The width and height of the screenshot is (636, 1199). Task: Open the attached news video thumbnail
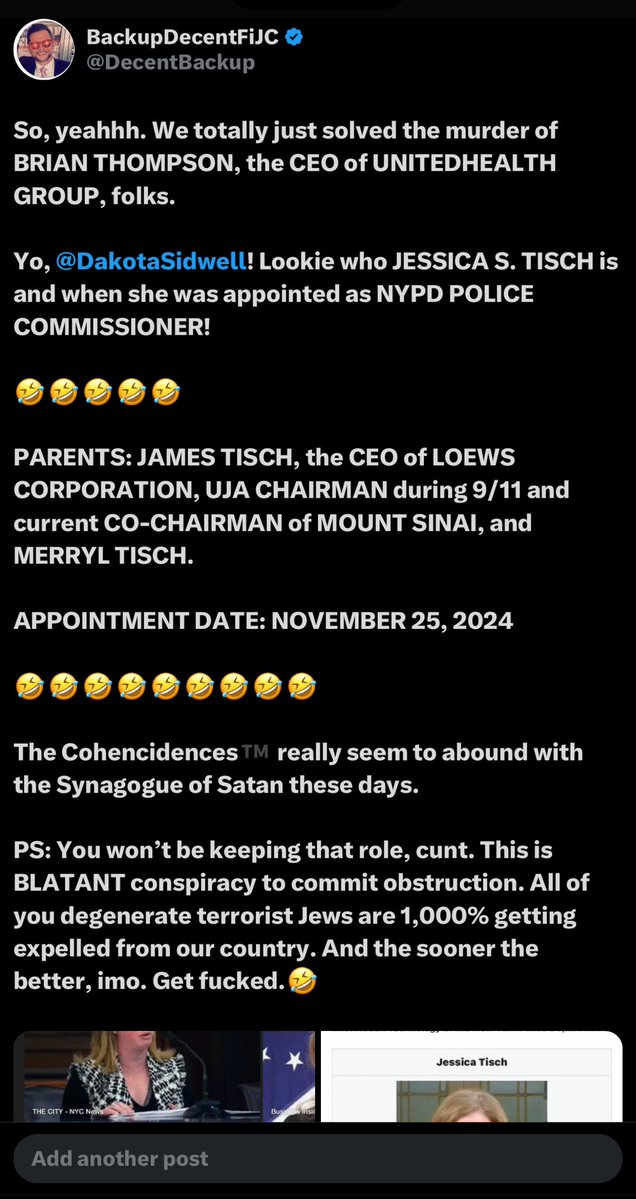point(163,1076)
